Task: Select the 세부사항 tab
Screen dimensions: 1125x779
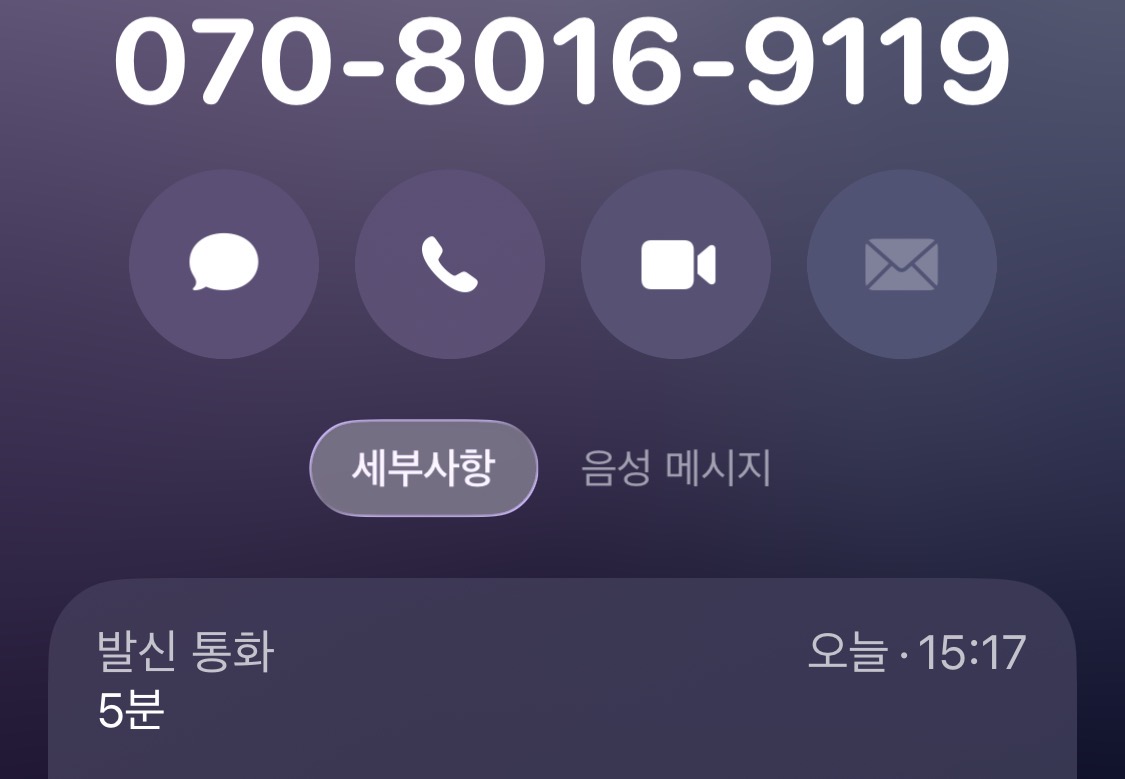Action: 423,468
